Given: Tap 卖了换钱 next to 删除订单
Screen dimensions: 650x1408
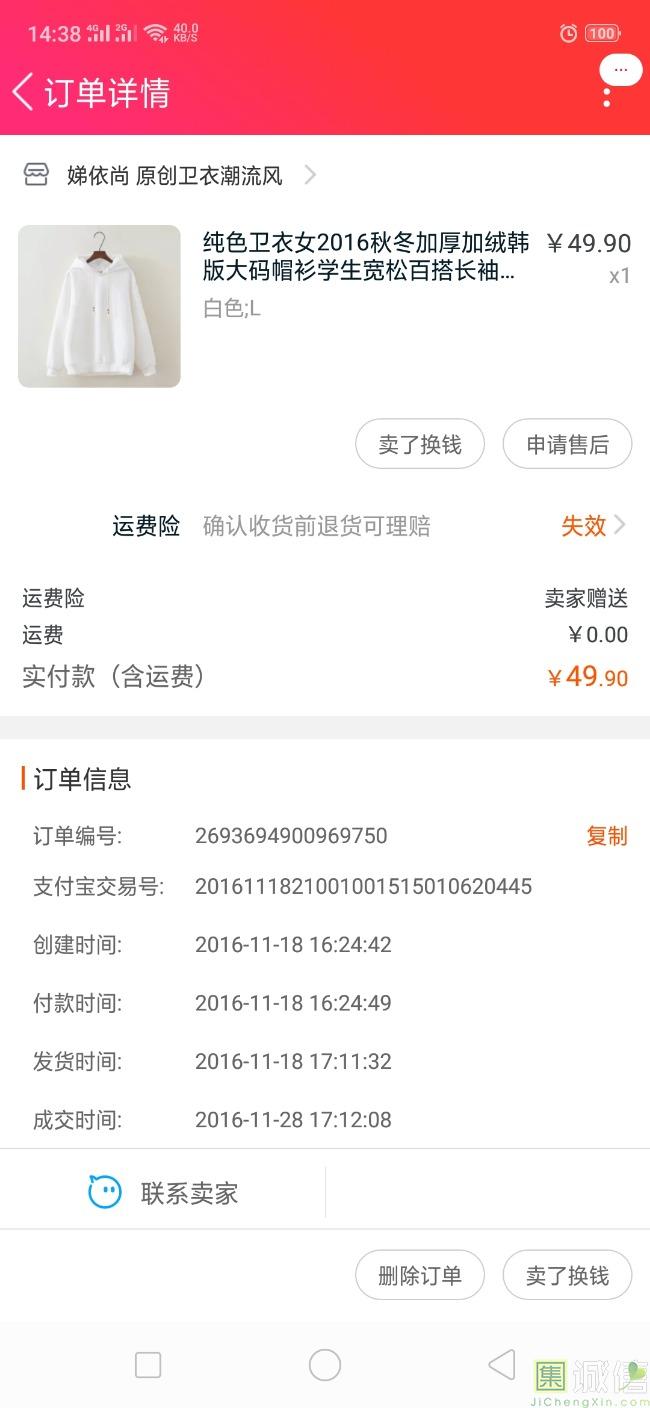Looking at the screenshot, I should (x=567, y=1275).
